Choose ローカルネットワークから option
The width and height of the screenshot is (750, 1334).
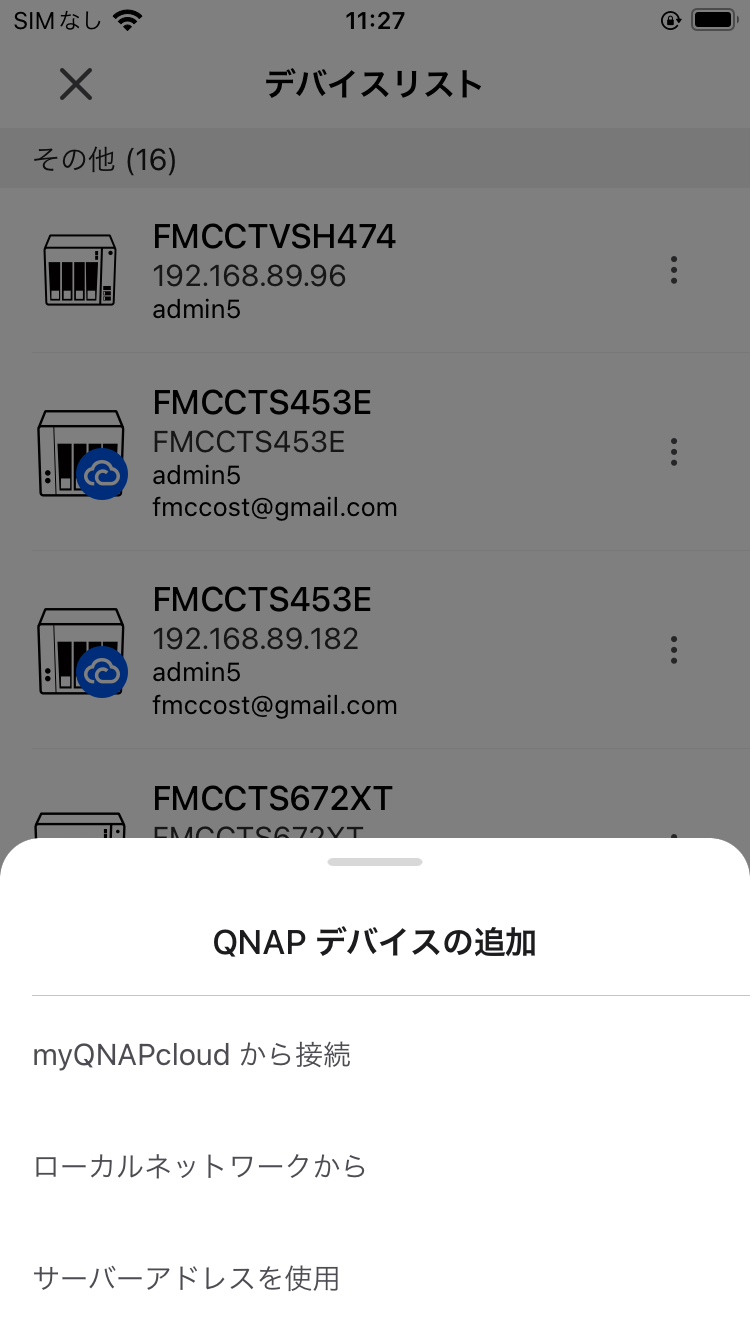pyautogui.click(x=200, y=1166)
